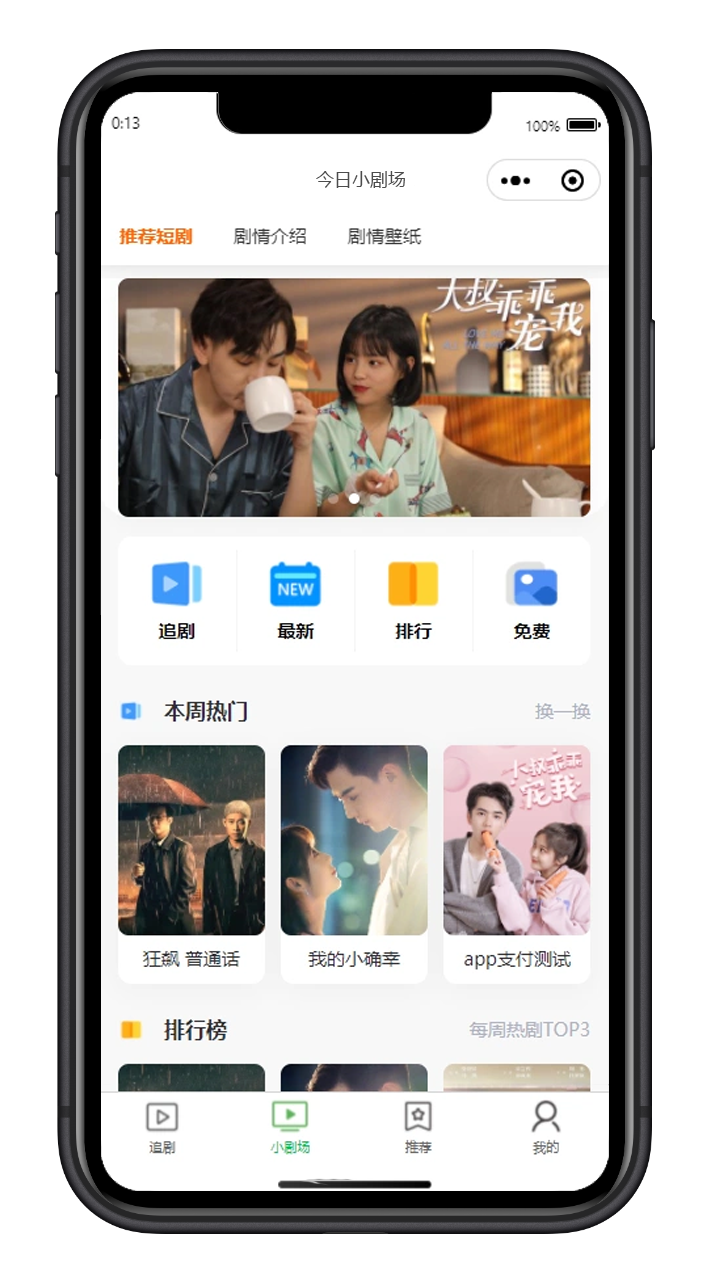Tap 换一换 to refresh weekly hits
Viewport: 720px width, 1280px height.
(x=562, y=712)
